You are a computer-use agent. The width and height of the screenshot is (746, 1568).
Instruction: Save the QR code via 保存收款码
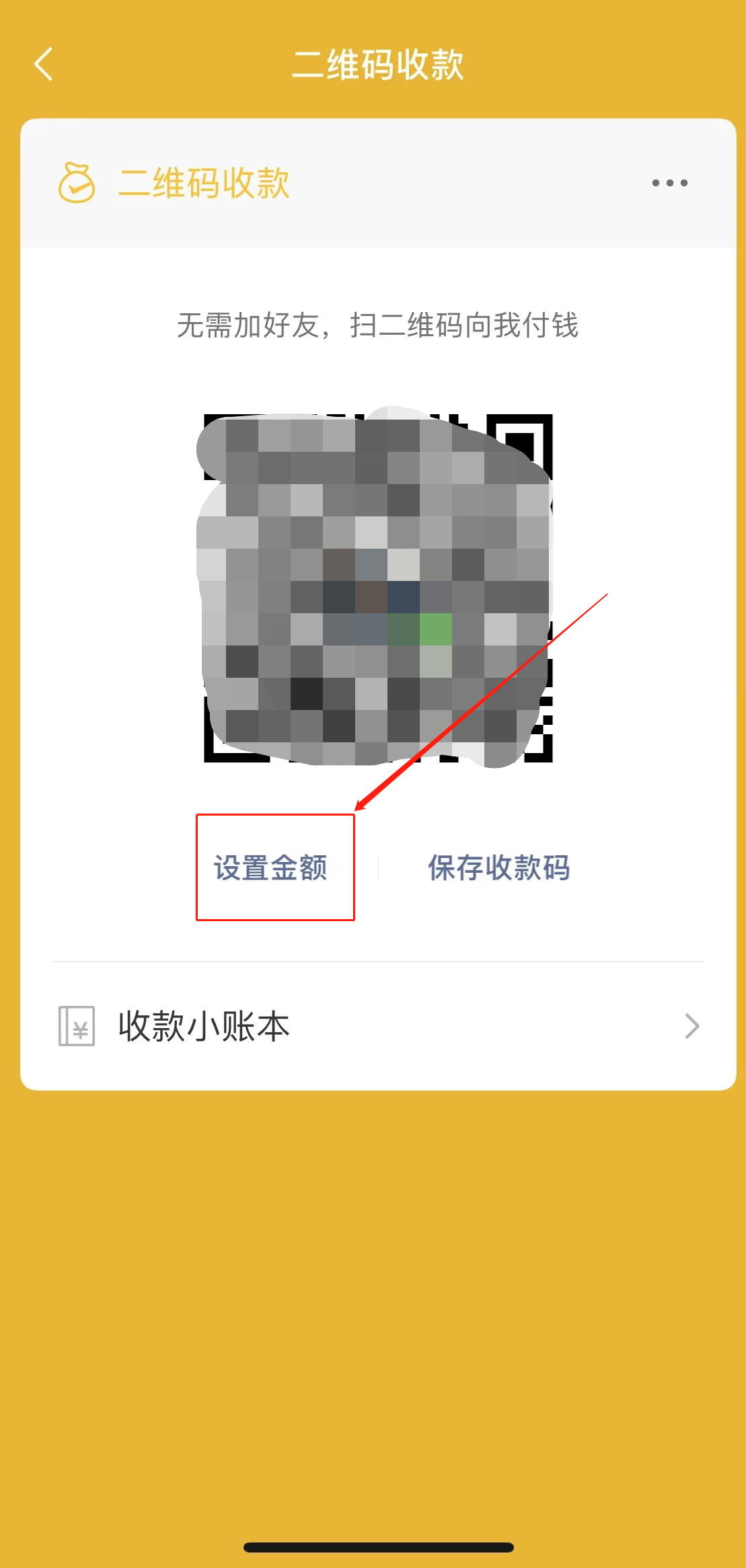498,867
